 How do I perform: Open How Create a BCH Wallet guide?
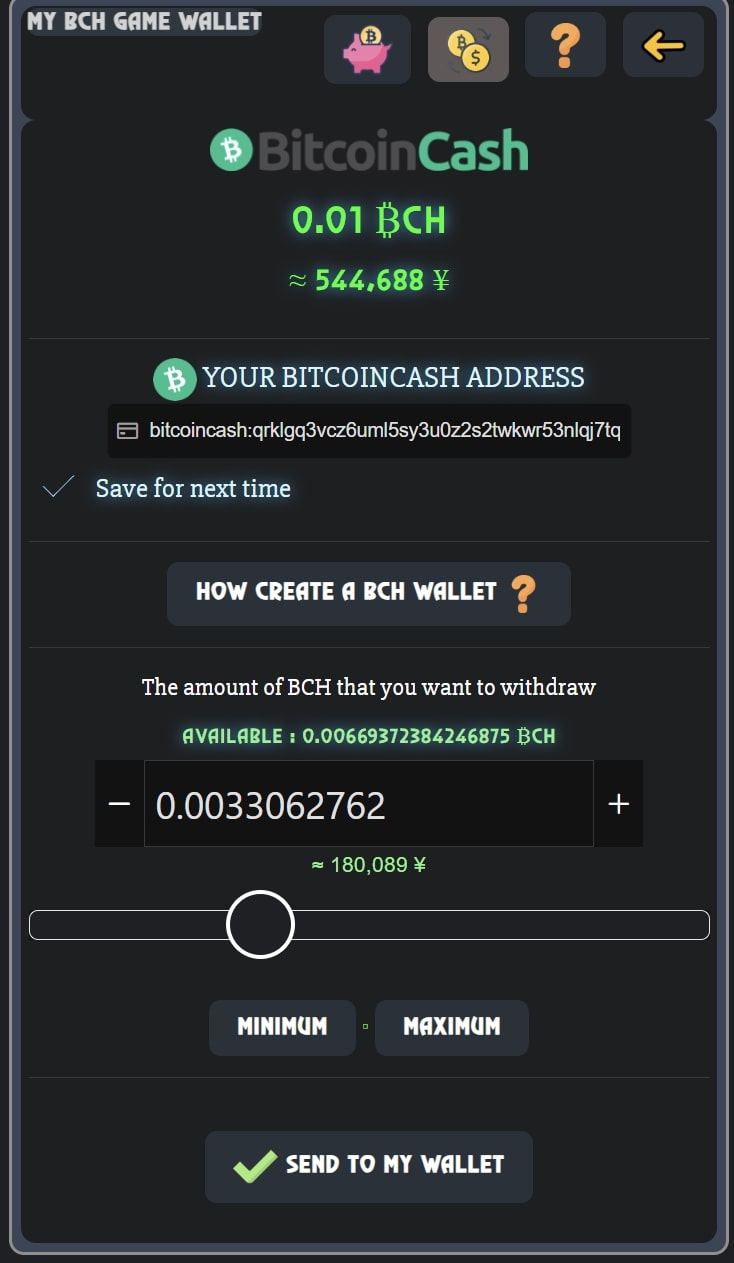pos(369,594)
